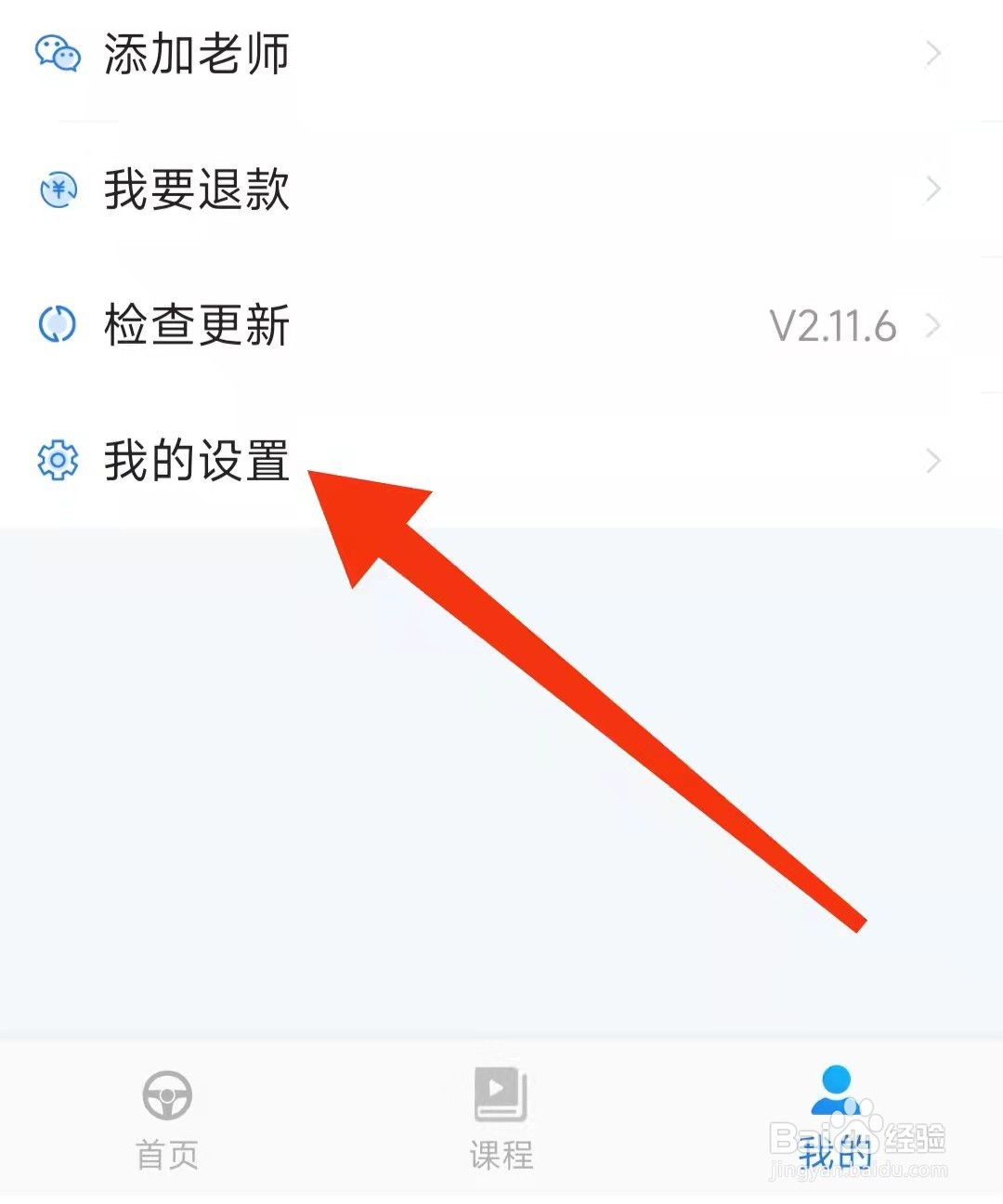Expand the 我的设置 row chevron

click(x=934, y=462)
